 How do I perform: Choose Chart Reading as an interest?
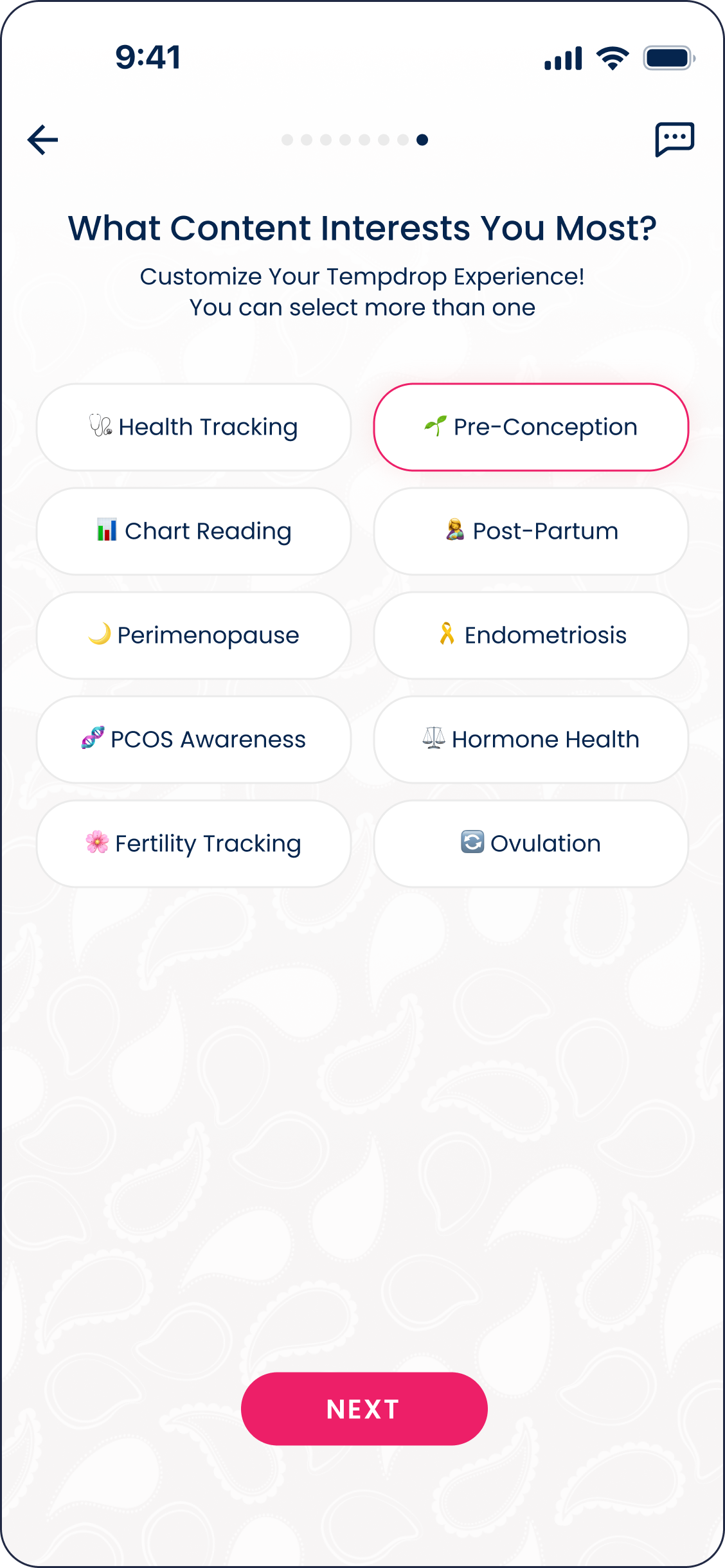click(194, 531)
